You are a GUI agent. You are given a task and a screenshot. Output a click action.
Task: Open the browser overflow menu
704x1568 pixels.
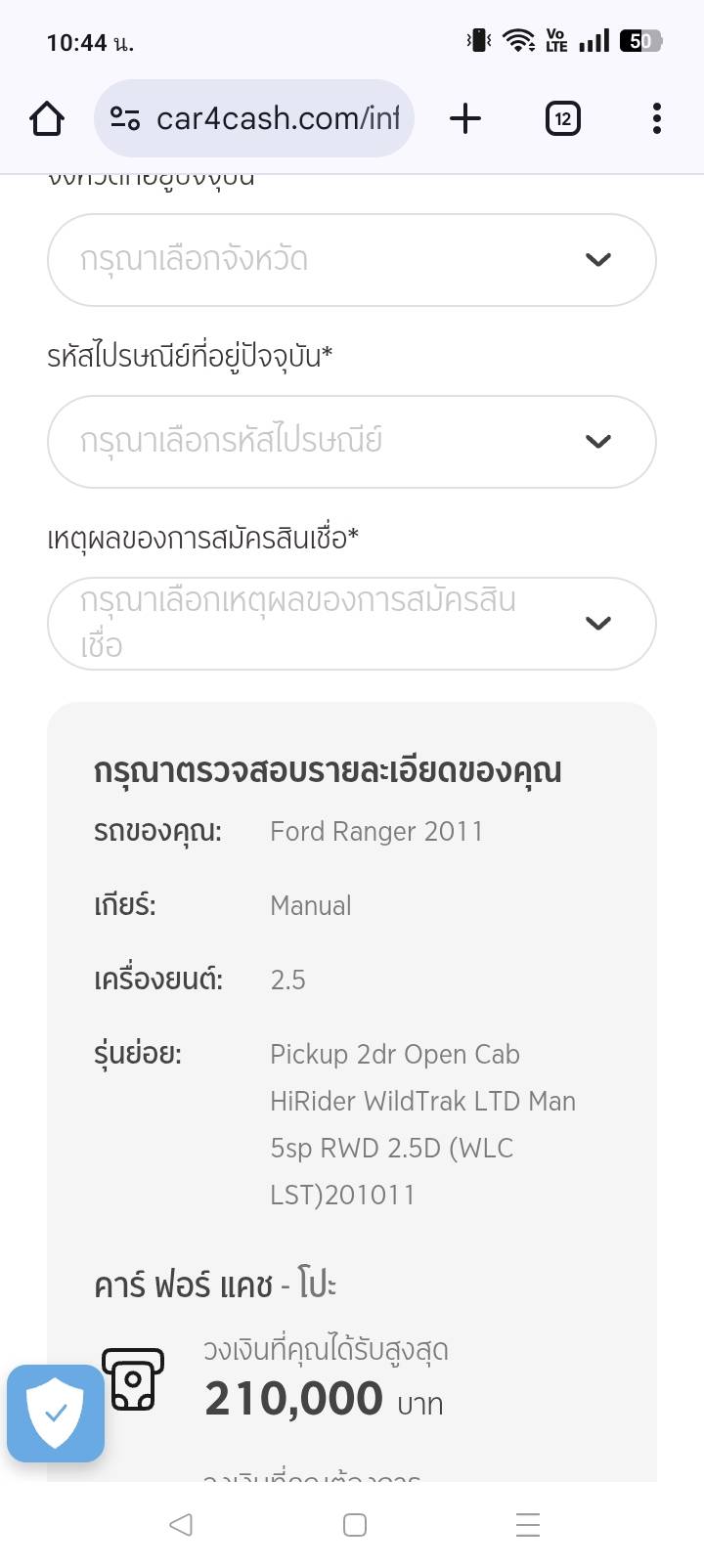(x=656, y=119)
